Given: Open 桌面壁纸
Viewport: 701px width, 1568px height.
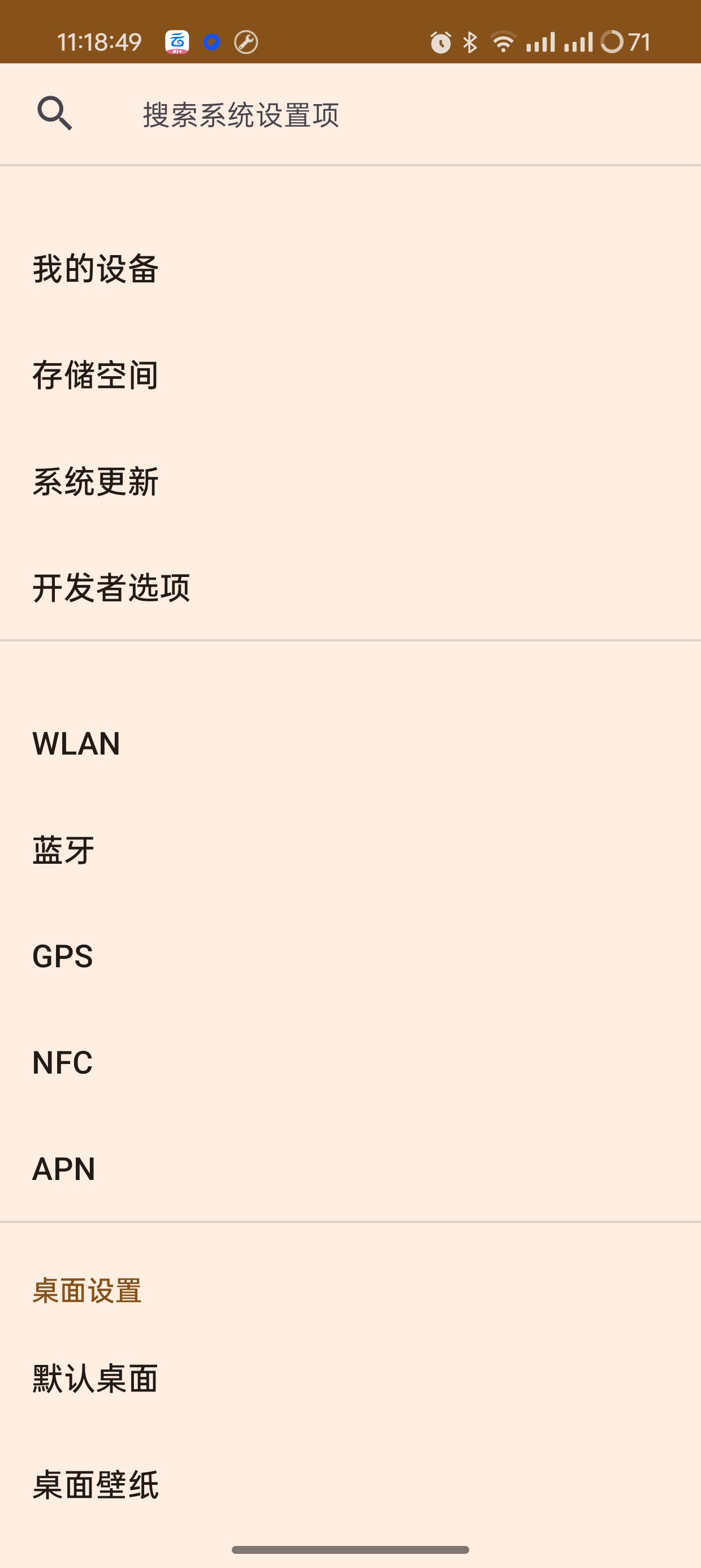Looking at the screenshot, I should (x=350, y=1485).
